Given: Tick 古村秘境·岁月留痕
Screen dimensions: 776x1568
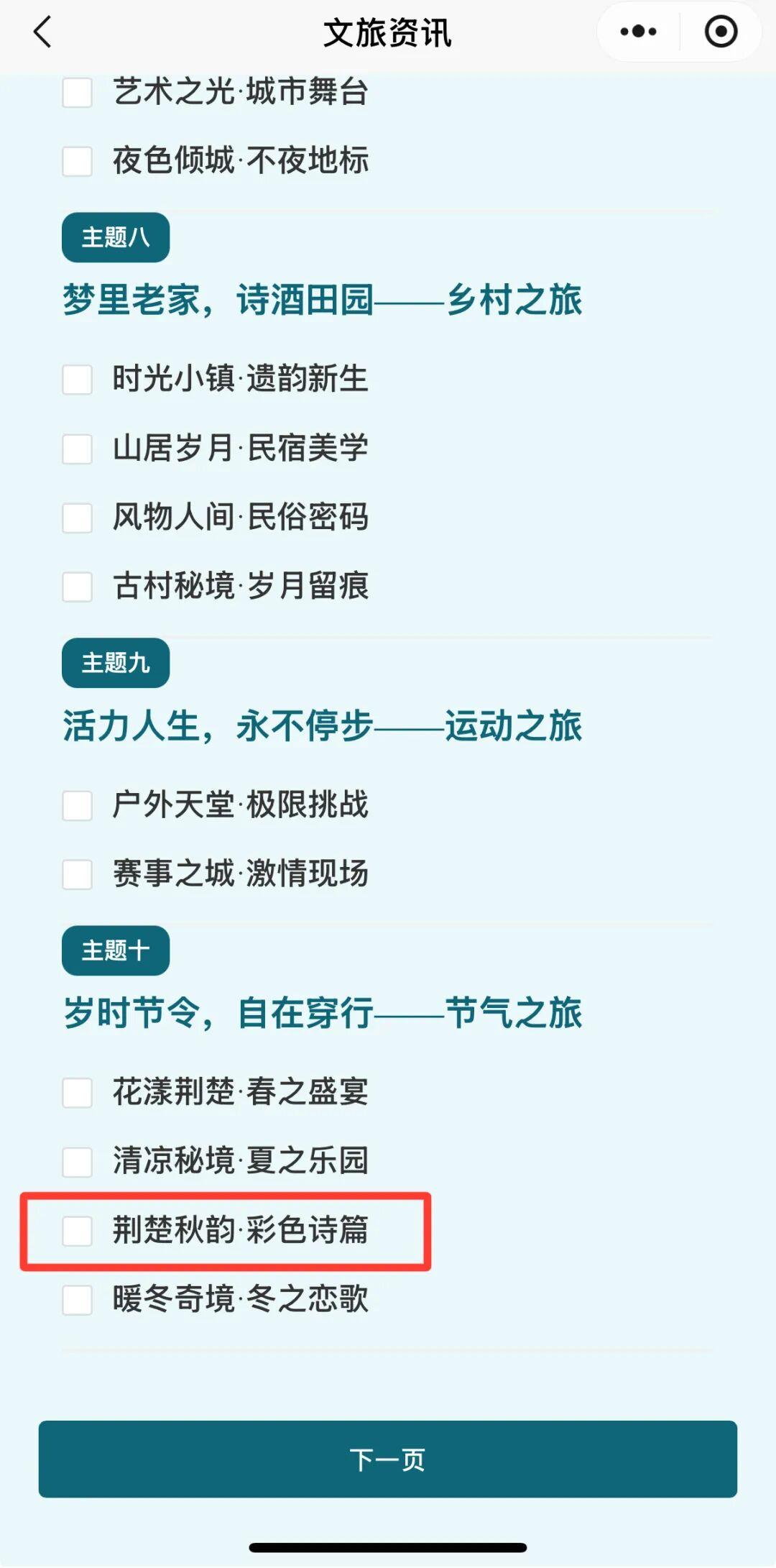Looking at the screenshot, I should tap(78, 587).
